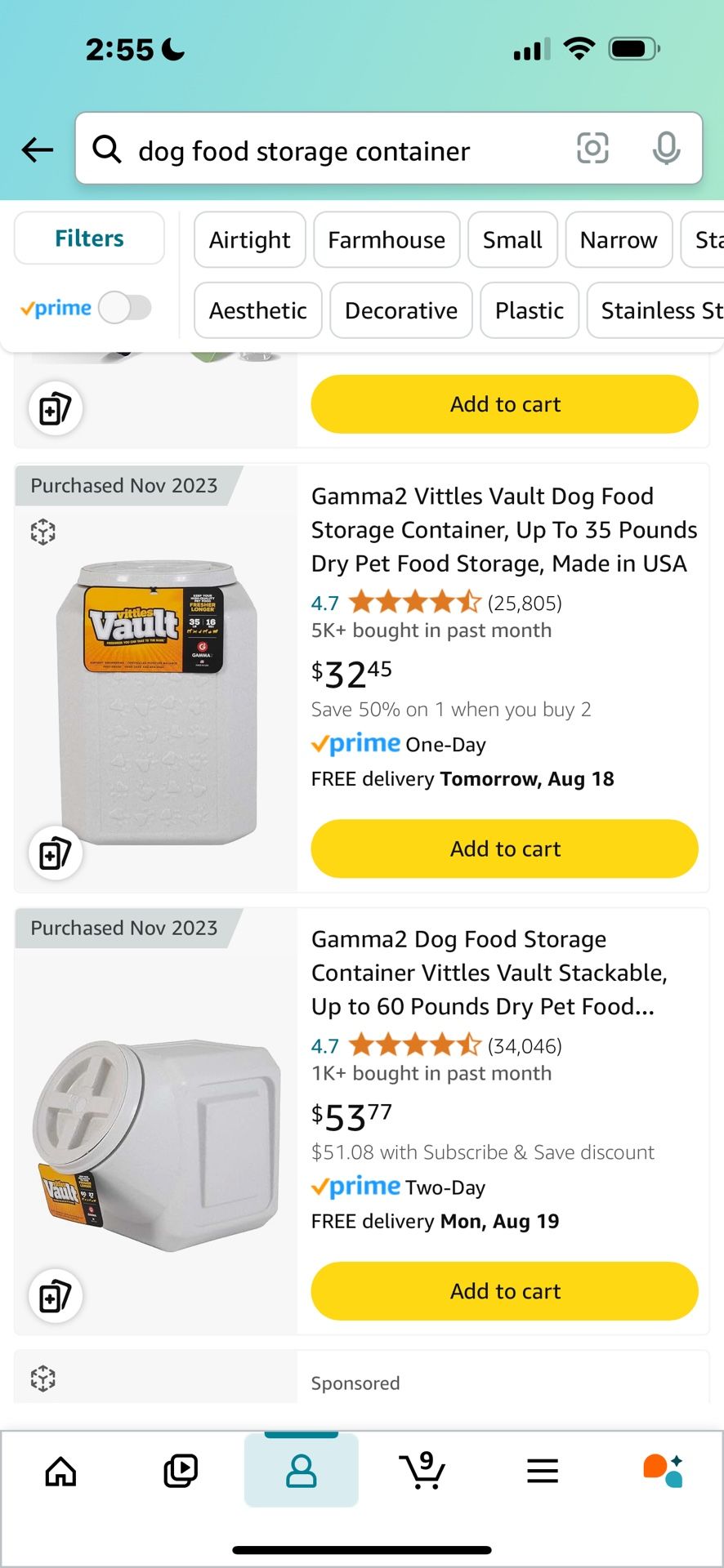The width and height of the screenshot is (724, 1568).
Task: Open the hamburger menu tab
Action: pos(543,1471)
